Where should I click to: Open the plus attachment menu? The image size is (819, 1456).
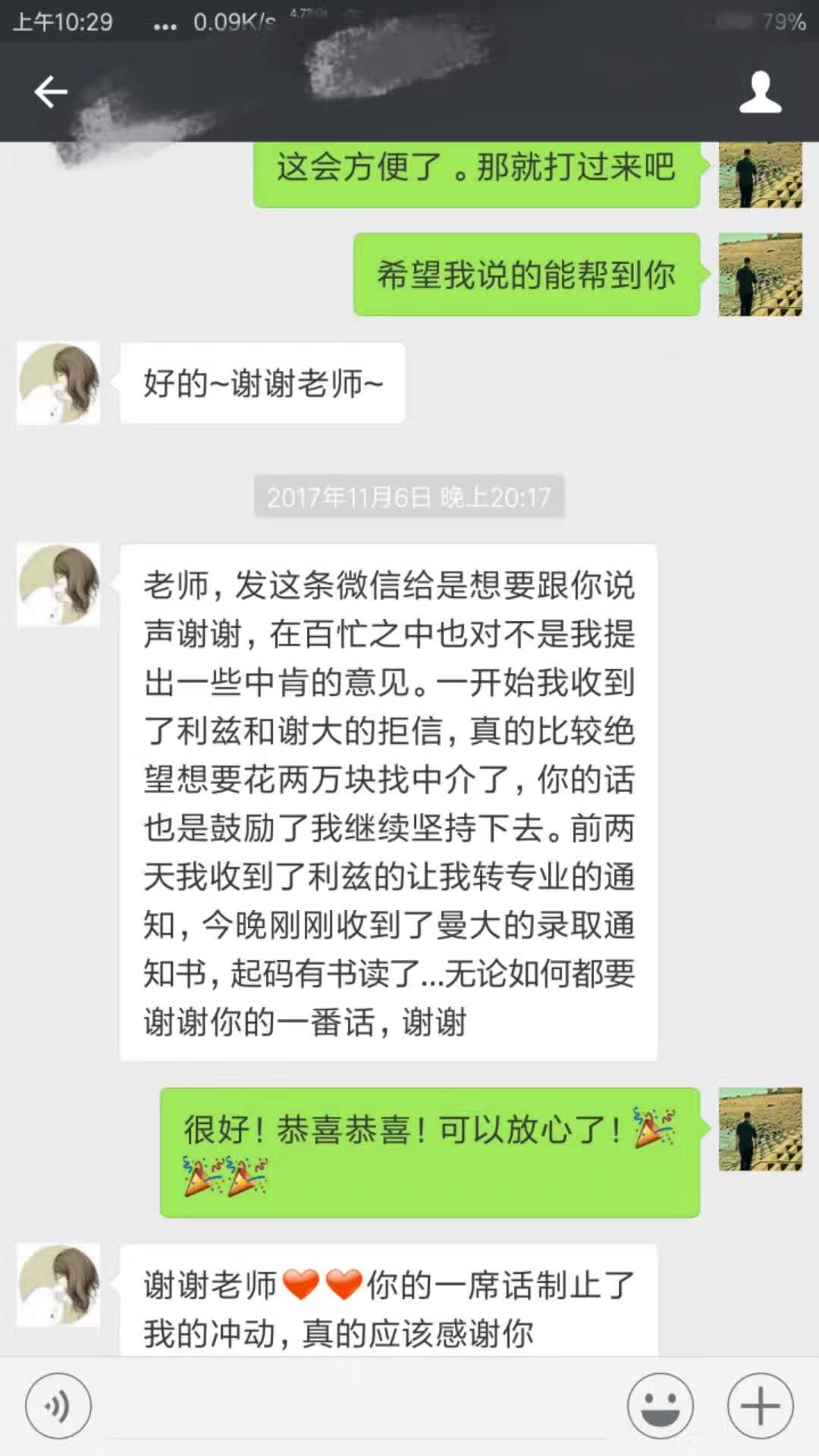pos(760,1406)
